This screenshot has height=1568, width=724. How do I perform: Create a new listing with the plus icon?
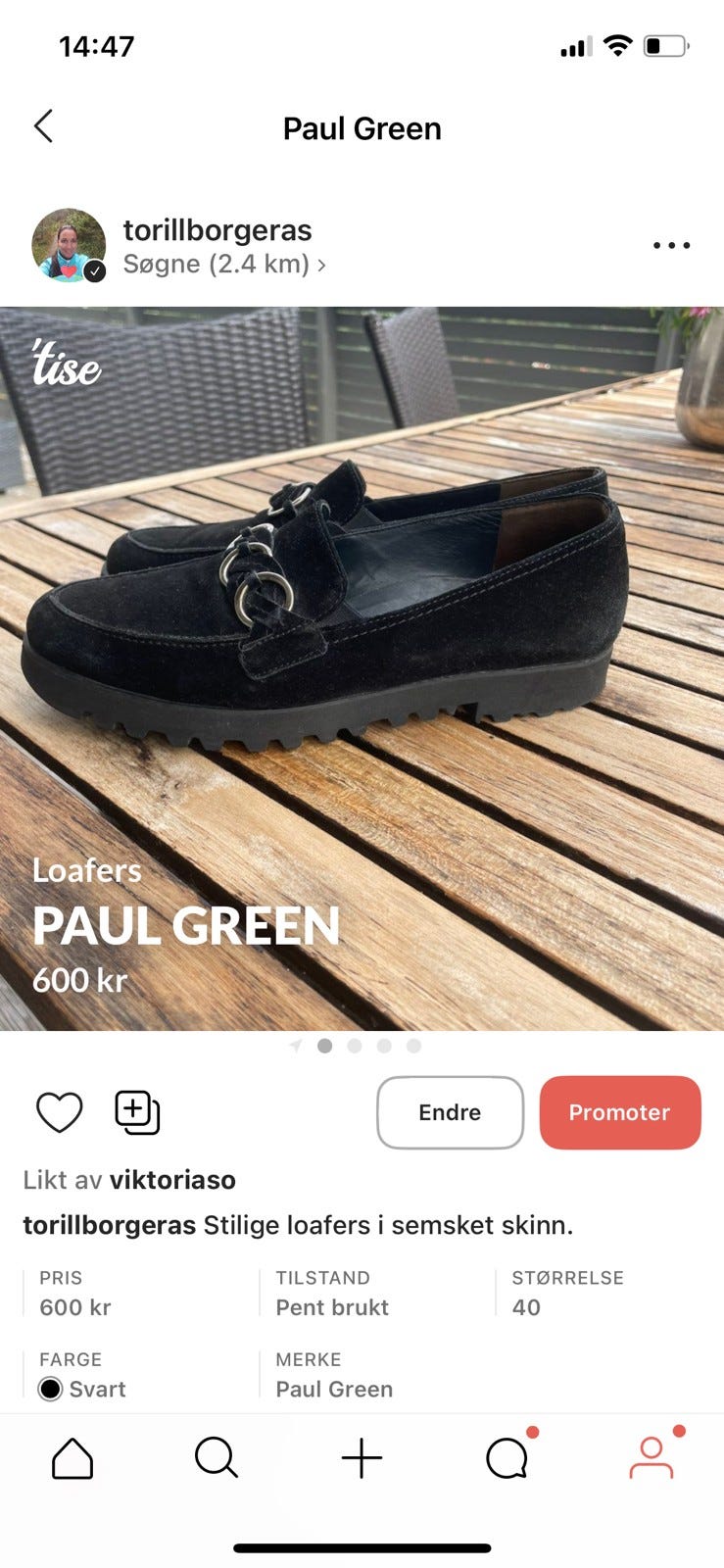pos(362,1457)
